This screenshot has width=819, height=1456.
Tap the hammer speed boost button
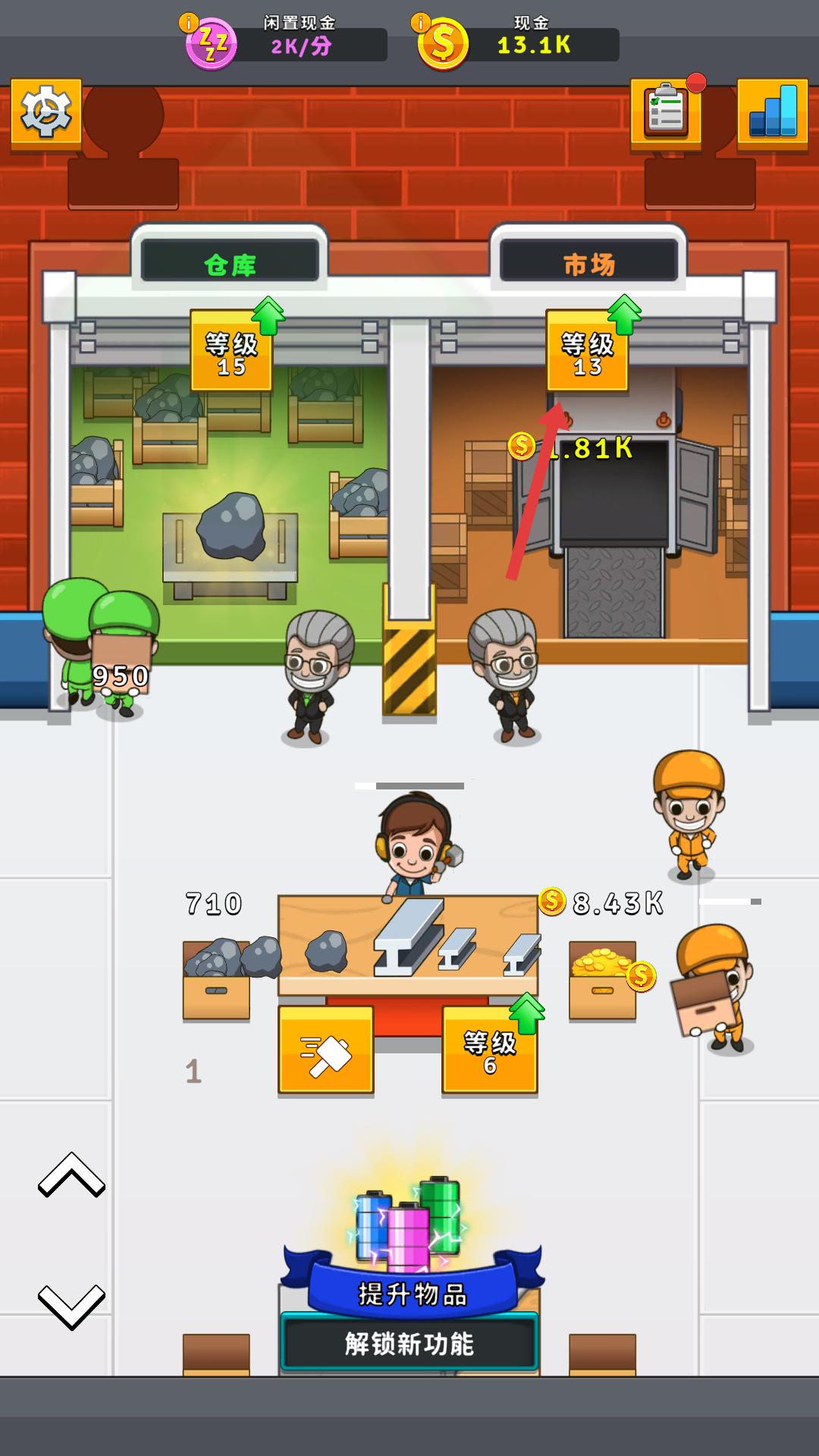326,1050
